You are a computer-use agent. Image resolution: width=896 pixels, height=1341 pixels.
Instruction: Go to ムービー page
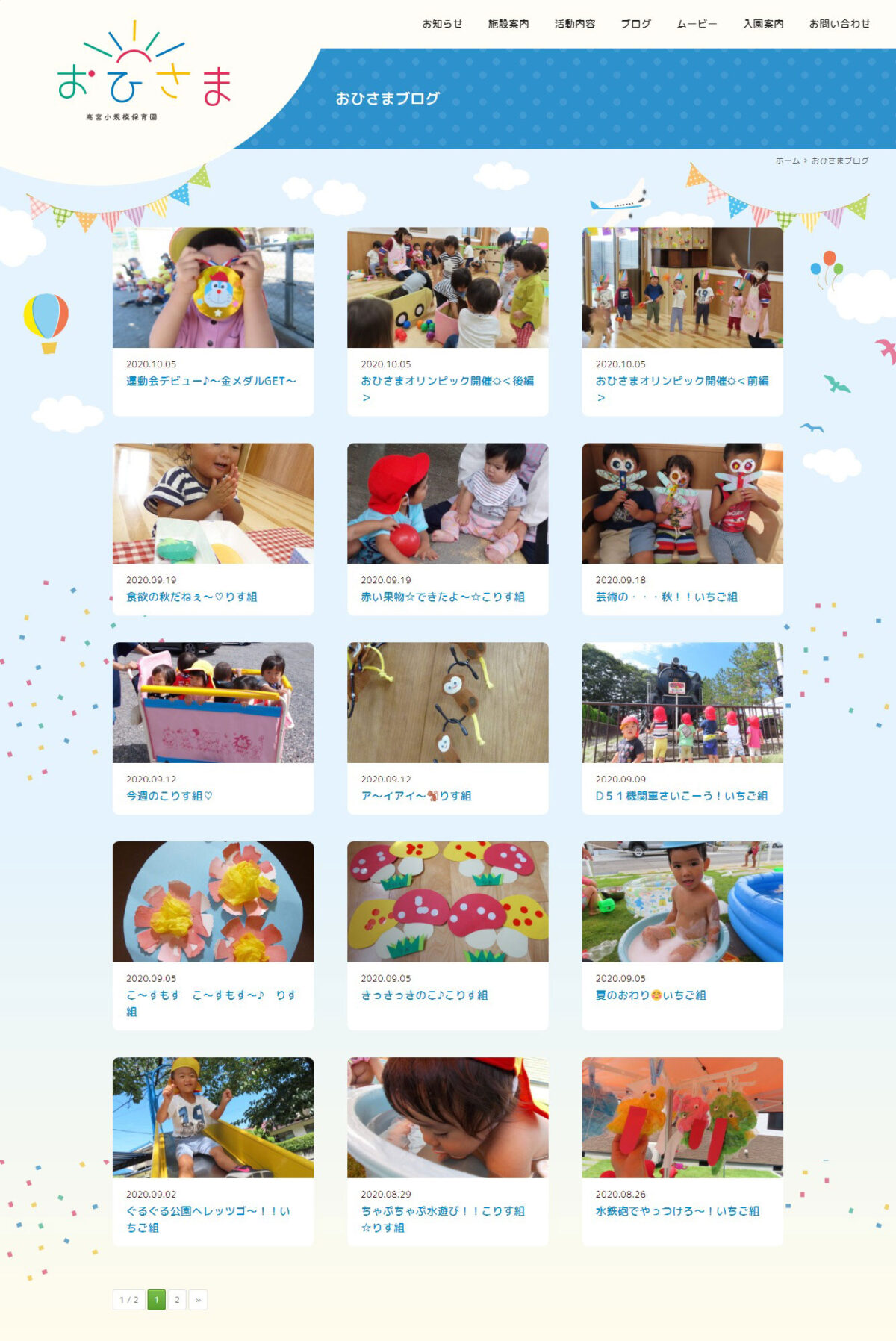pos(697,24)
